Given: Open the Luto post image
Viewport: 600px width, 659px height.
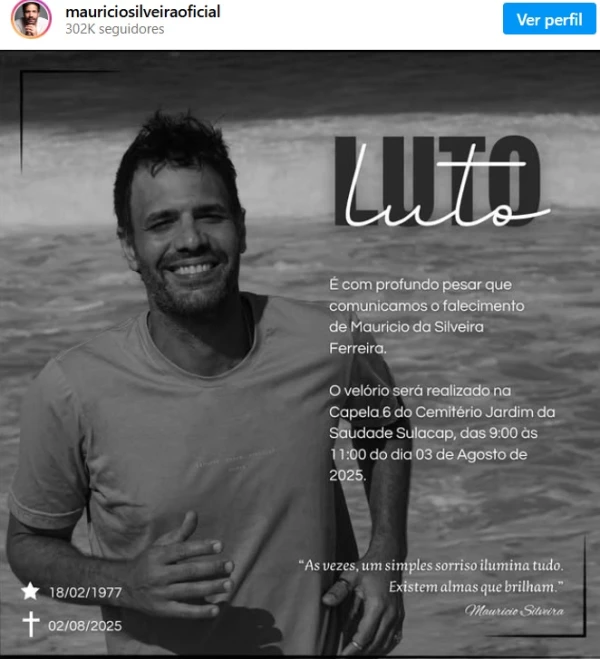Looking at the screenshot, I should pos(300,355).
